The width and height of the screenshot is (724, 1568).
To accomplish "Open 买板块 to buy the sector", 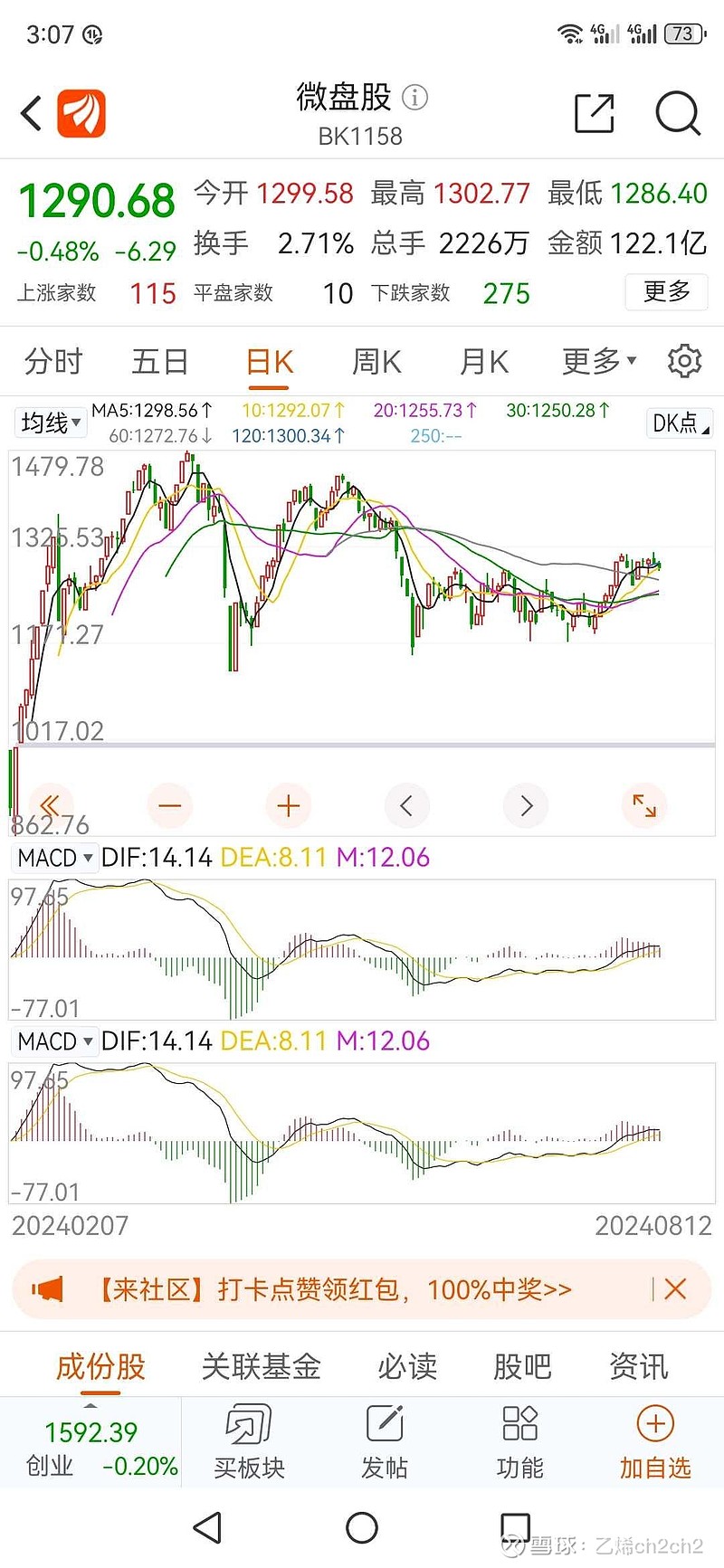I will 249,1443.
